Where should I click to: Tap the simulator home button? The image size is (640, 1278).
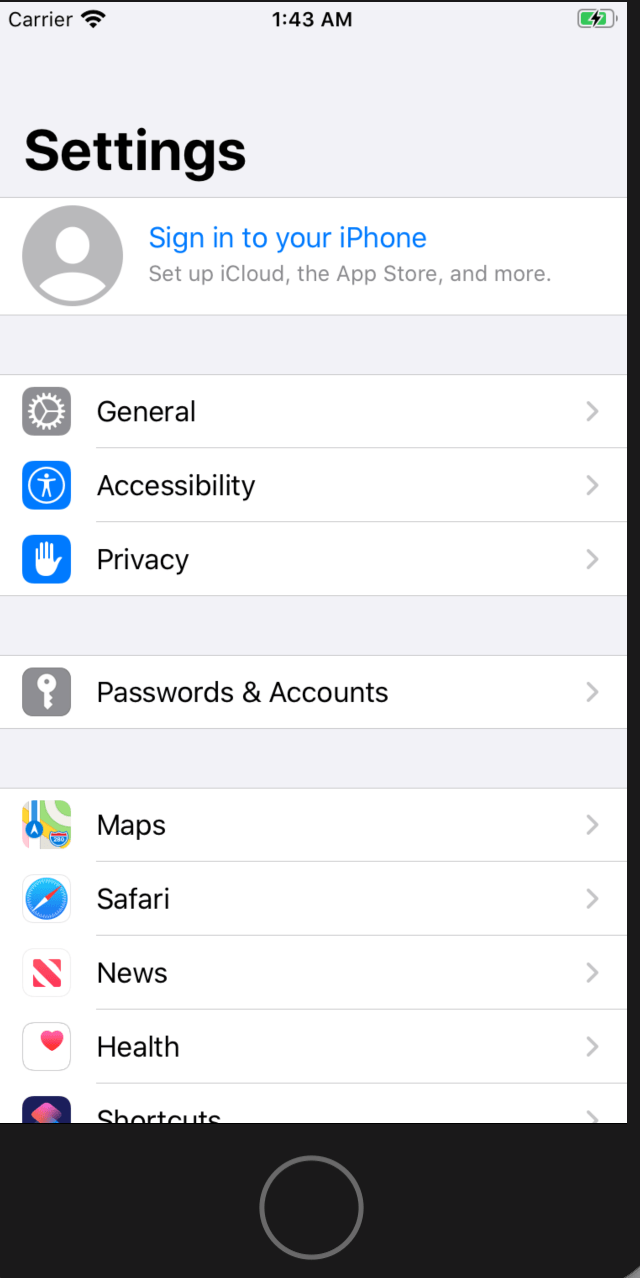(x=311, y=1207)
